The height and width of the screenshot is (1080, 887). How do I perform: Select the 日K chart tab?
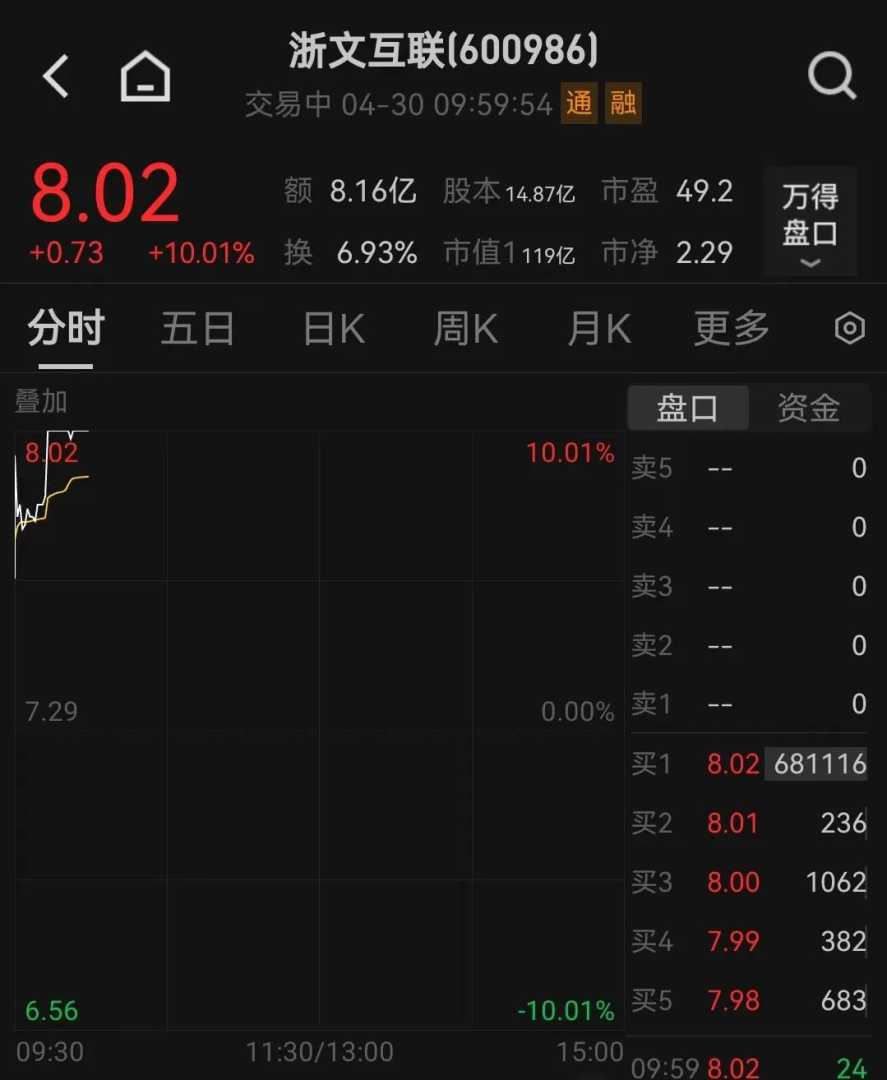pyautogui.click(x=334, y=328)
